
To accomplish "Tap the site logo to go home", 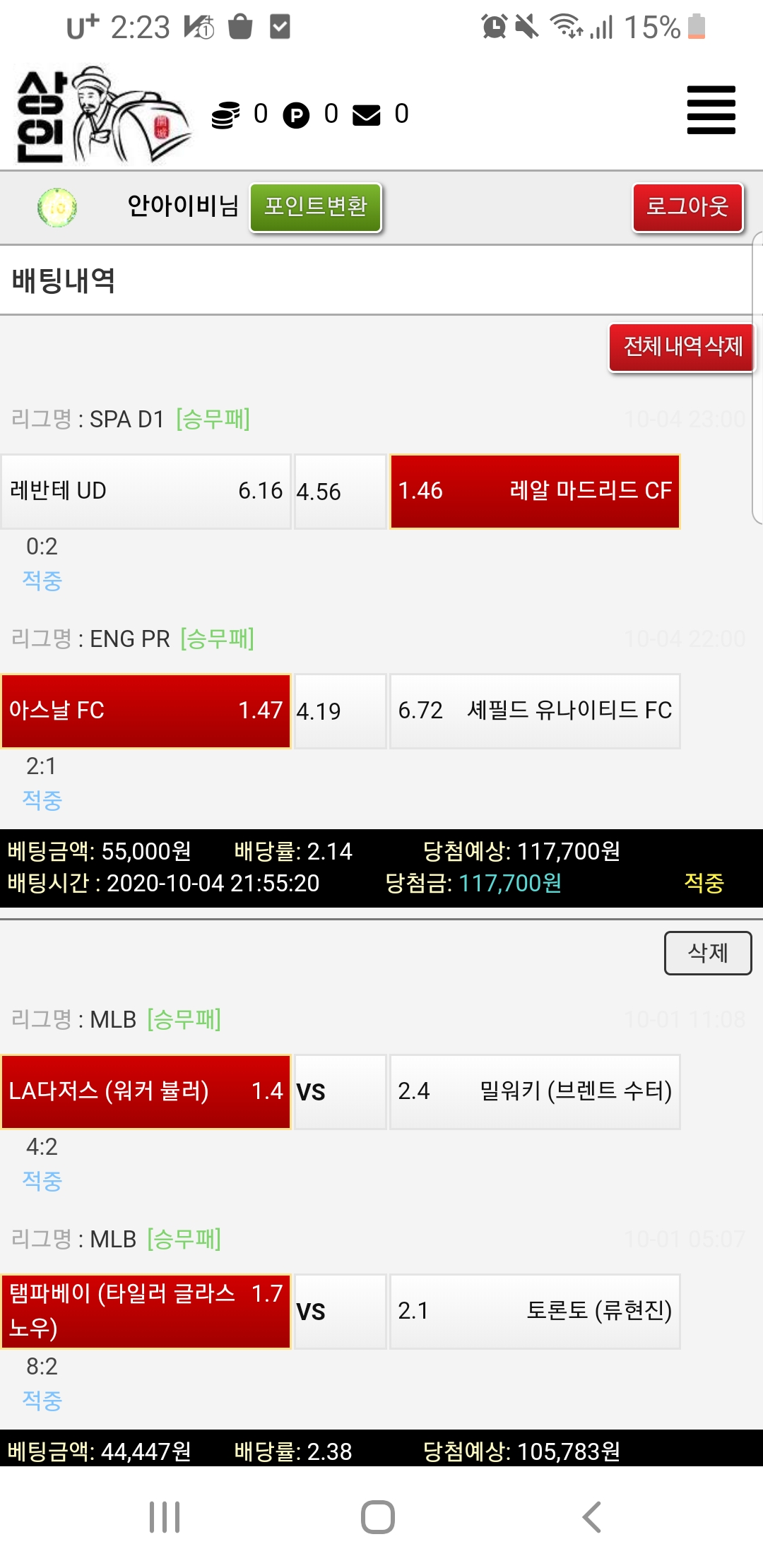I will click(102, 115).
